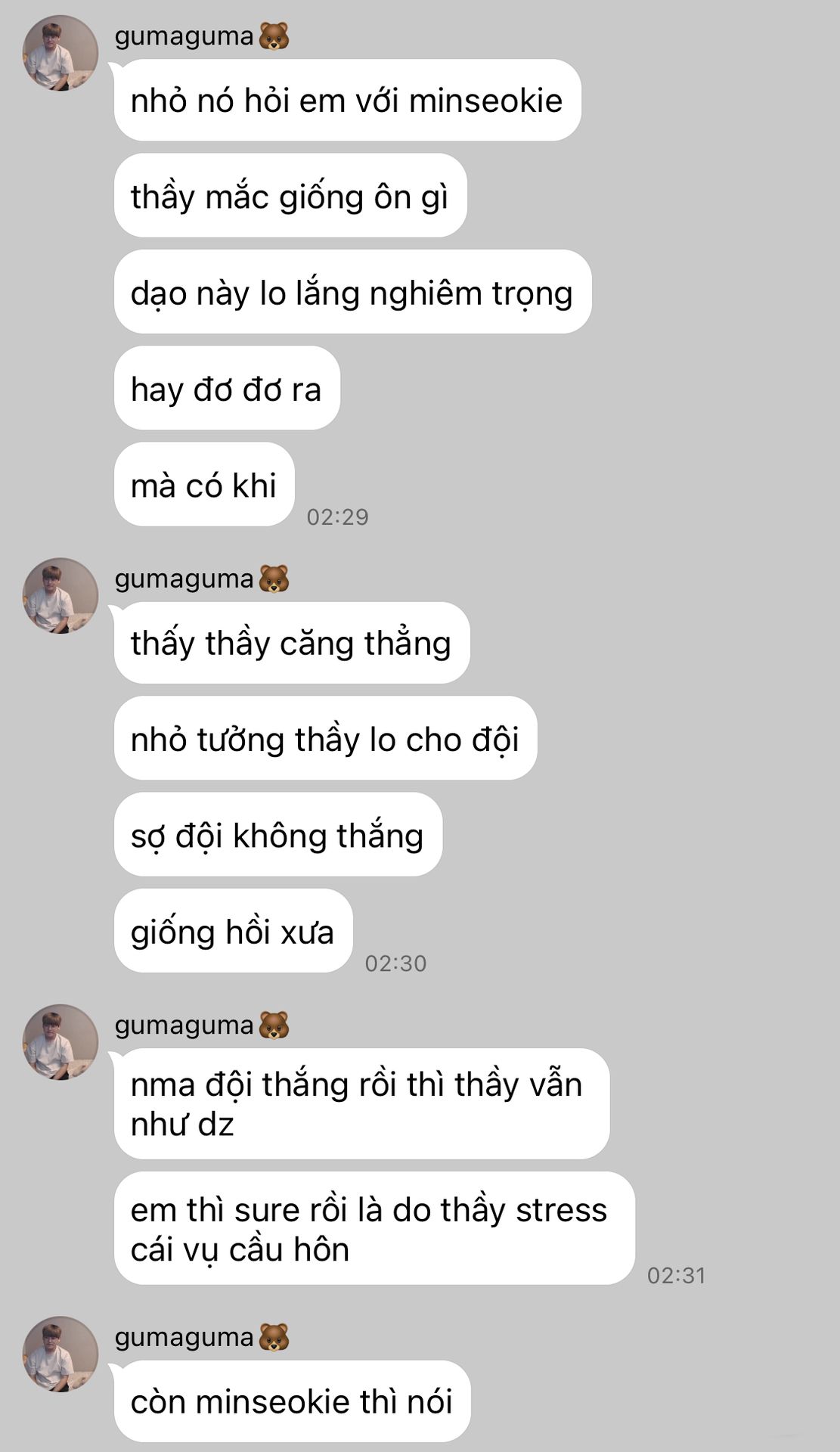Open gumaguma's avatar beside the 02:29 message group
840x1452 pixels.
click(x=60, y=53)
